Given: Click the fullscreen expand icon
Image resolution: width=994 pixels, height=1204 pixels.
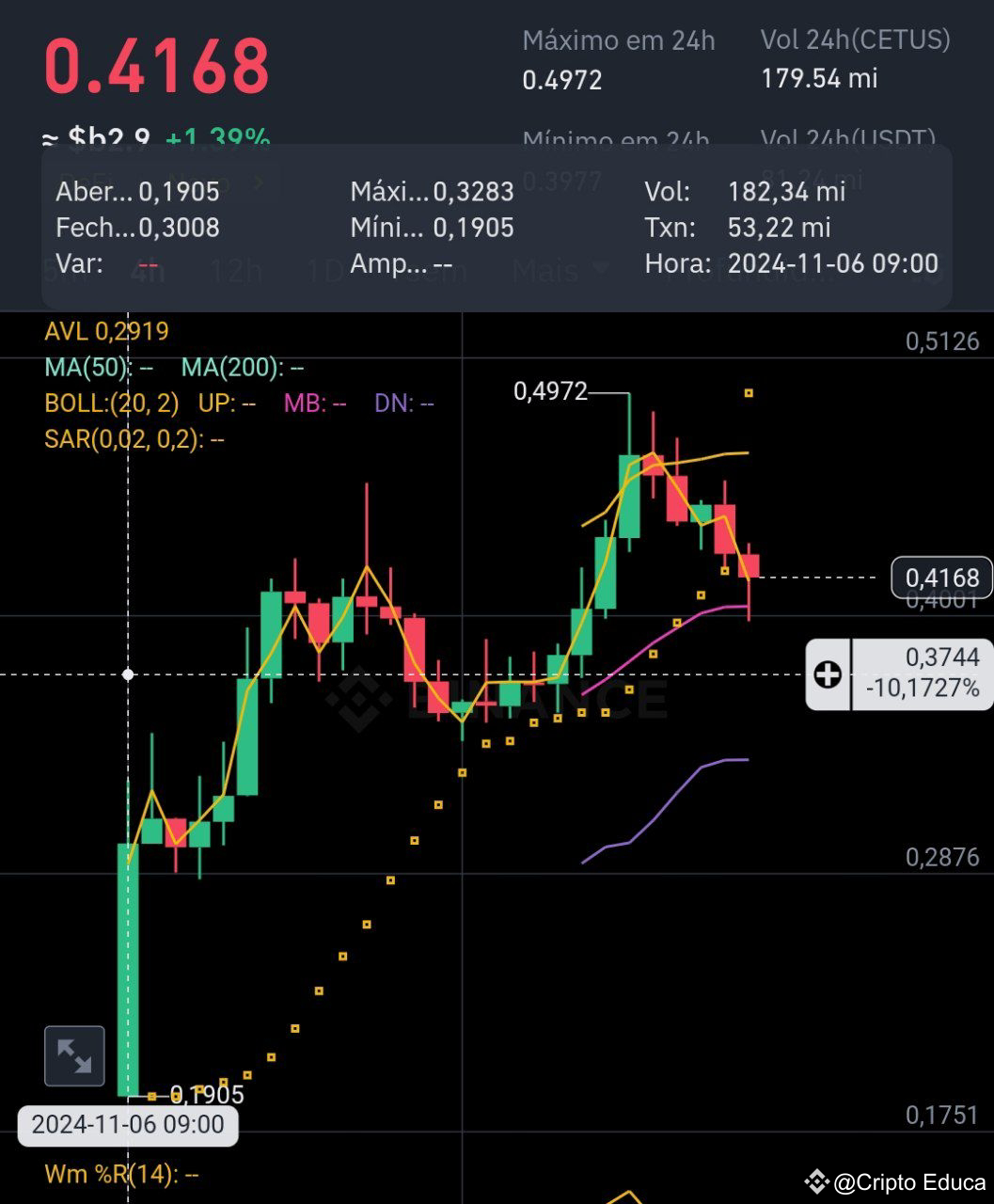Looking at the screenshot, I should click(x=73, y=1055).
